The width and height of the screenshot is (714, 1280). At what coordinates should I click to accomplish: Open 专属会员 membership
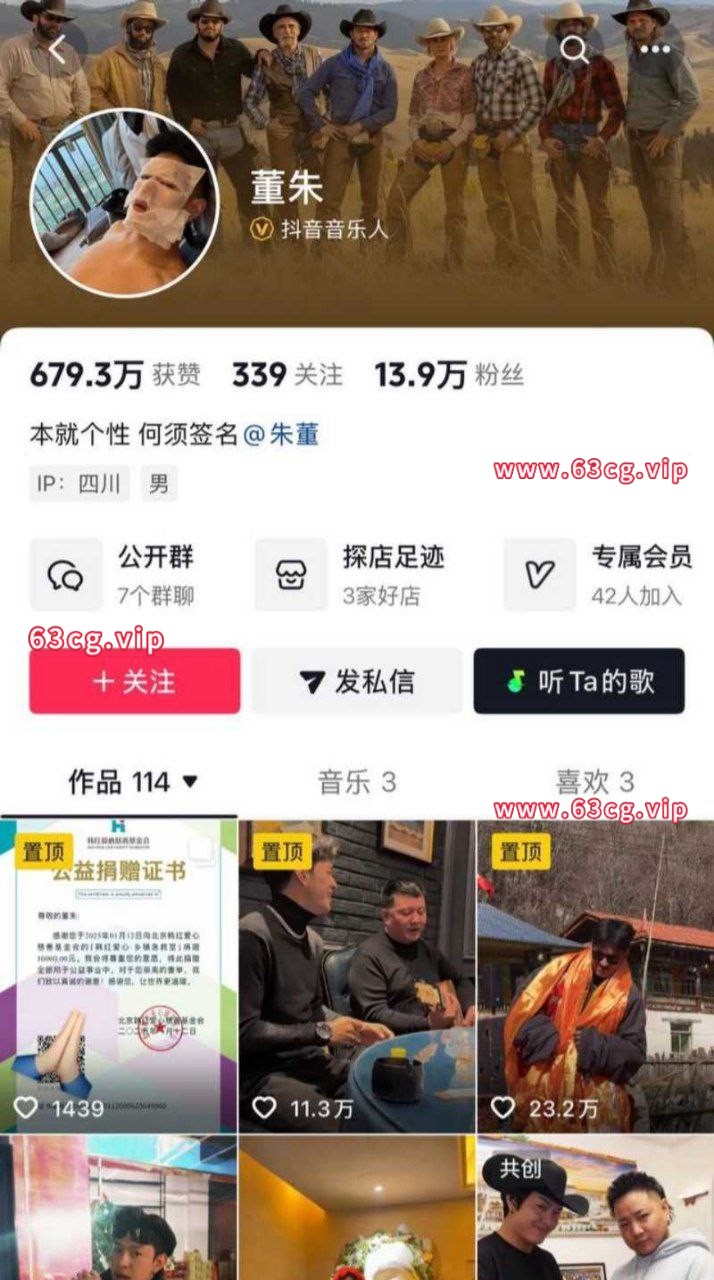tap(598, 575)
